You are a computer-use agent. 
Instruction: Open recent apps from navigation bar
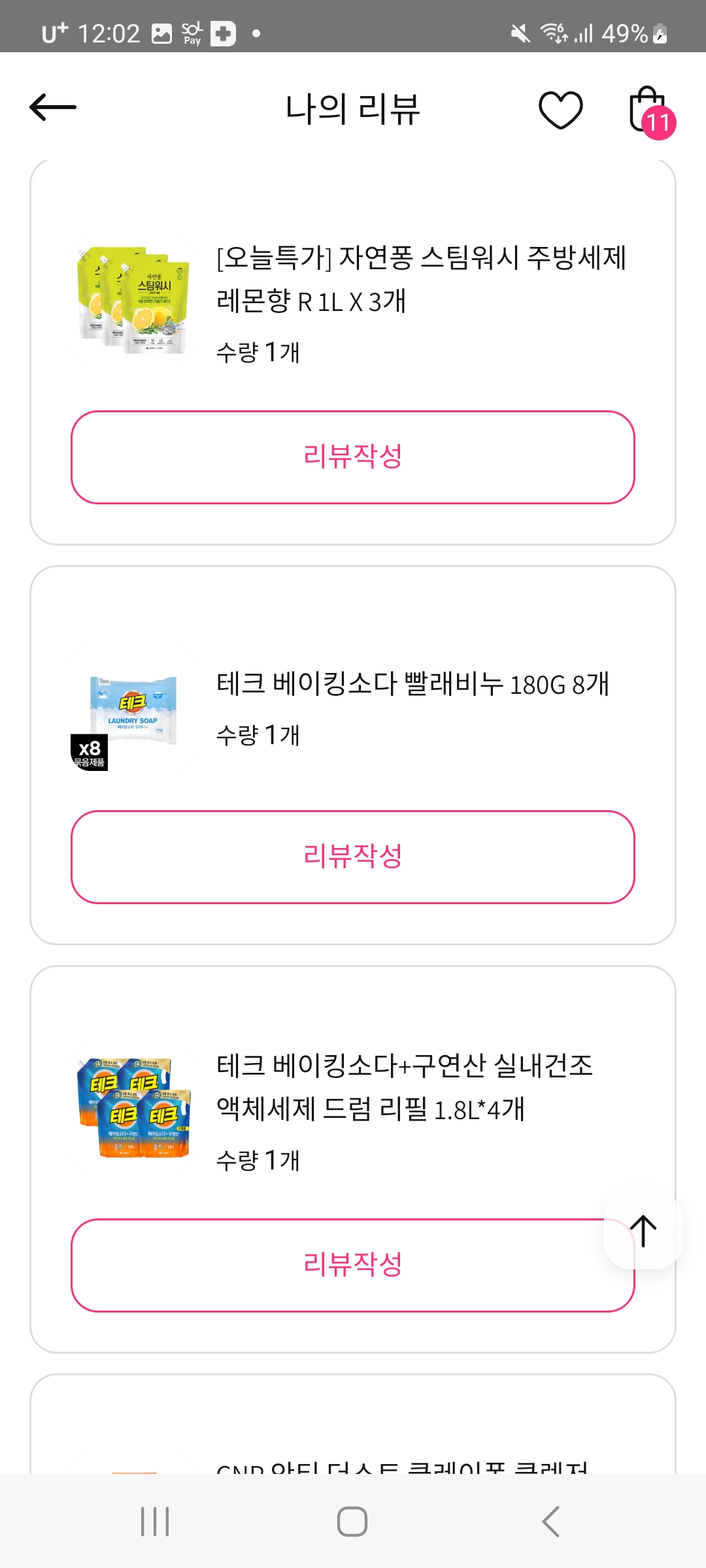(155, 1521)
